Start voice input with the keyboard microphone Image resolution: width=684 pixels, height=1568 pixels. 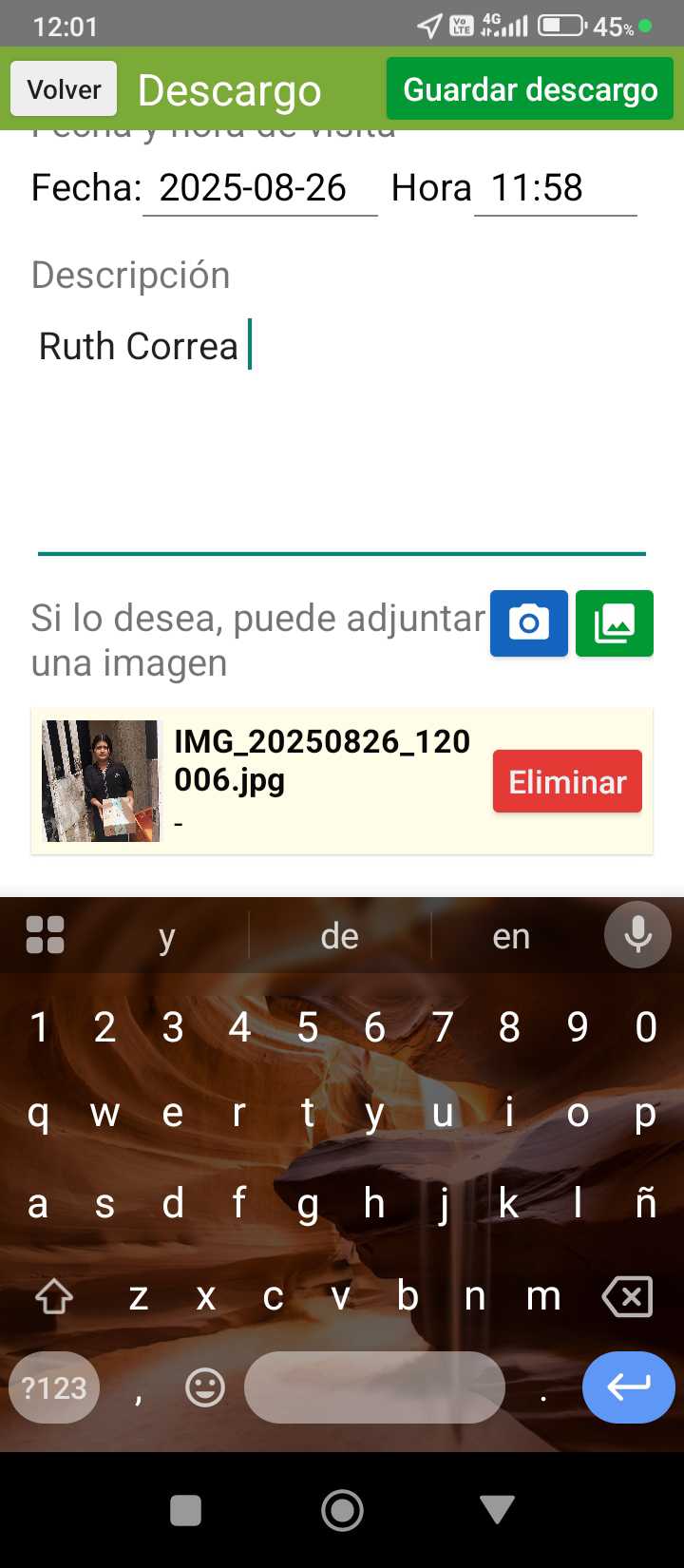[x=637, y=935]
